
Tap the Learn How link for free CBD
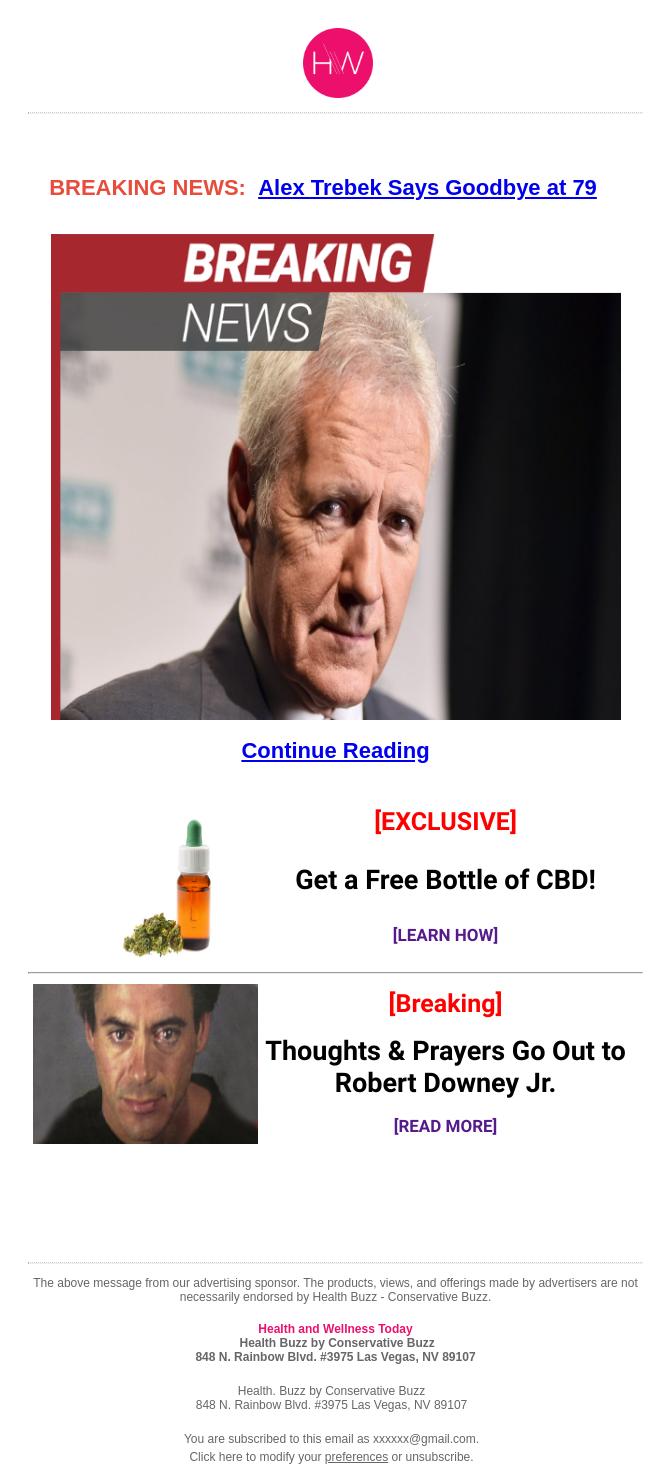[445, 935]
